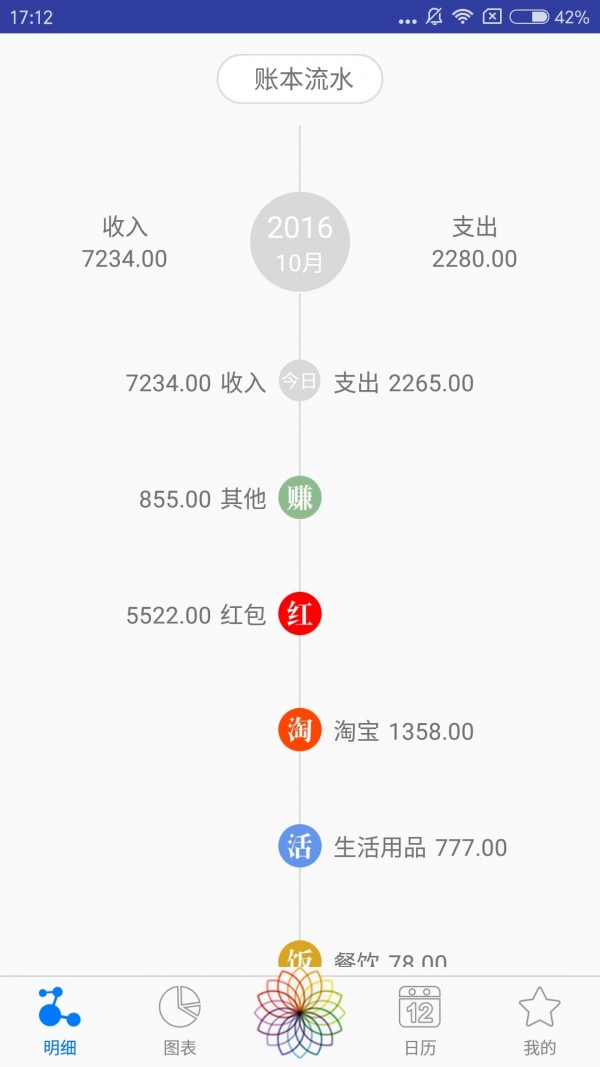Viewport: 600px width, 1067px height.
Task: Select the 2016 10月 month marker
Action: [300, 241]
